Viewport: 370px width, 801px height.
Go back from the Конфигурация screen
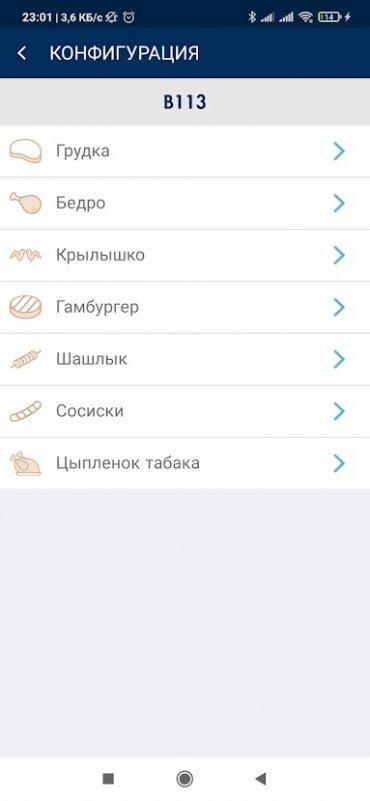tap(21, 53)
